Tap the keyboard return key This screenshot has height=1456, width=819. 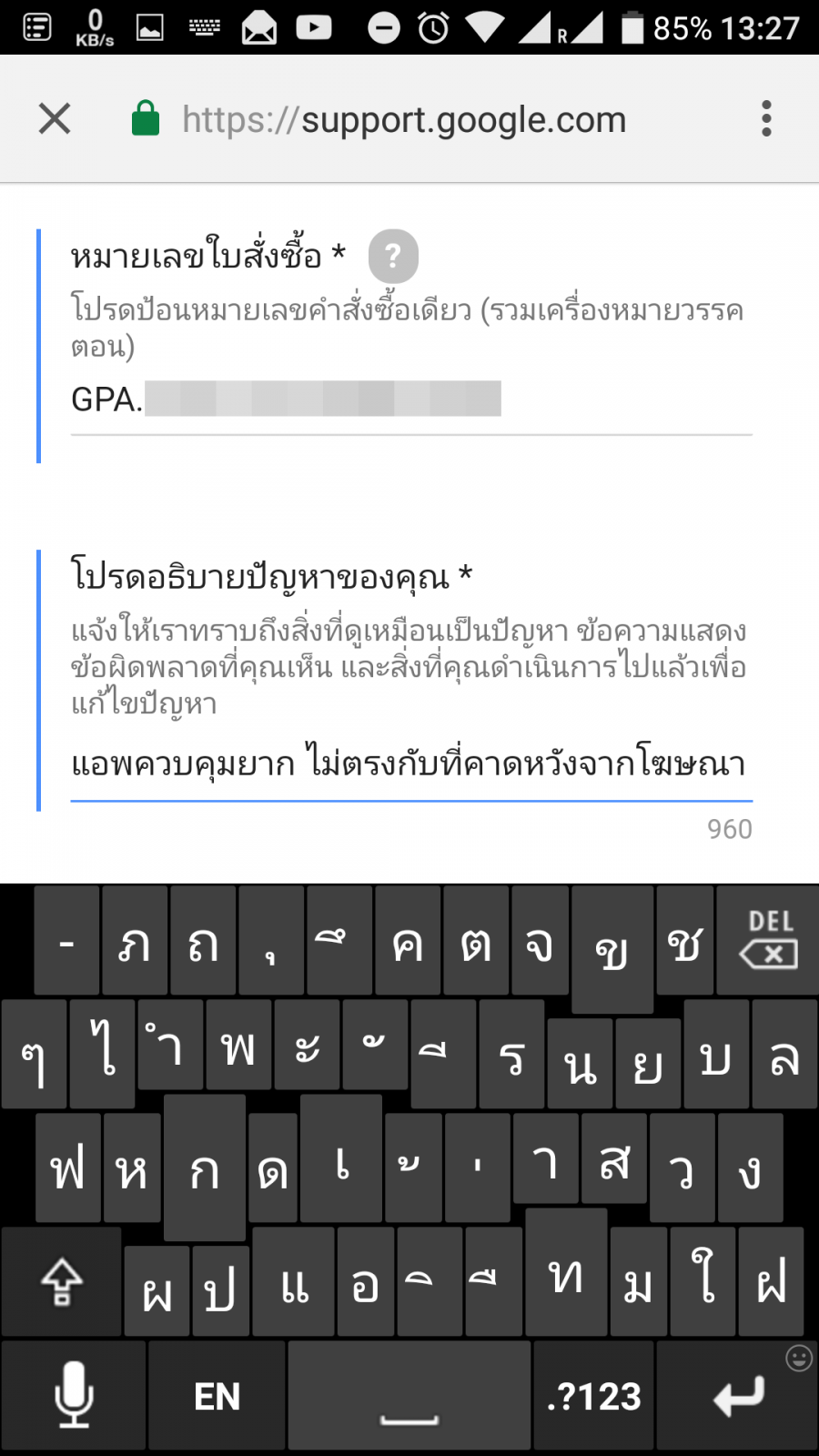(737, 1396)
